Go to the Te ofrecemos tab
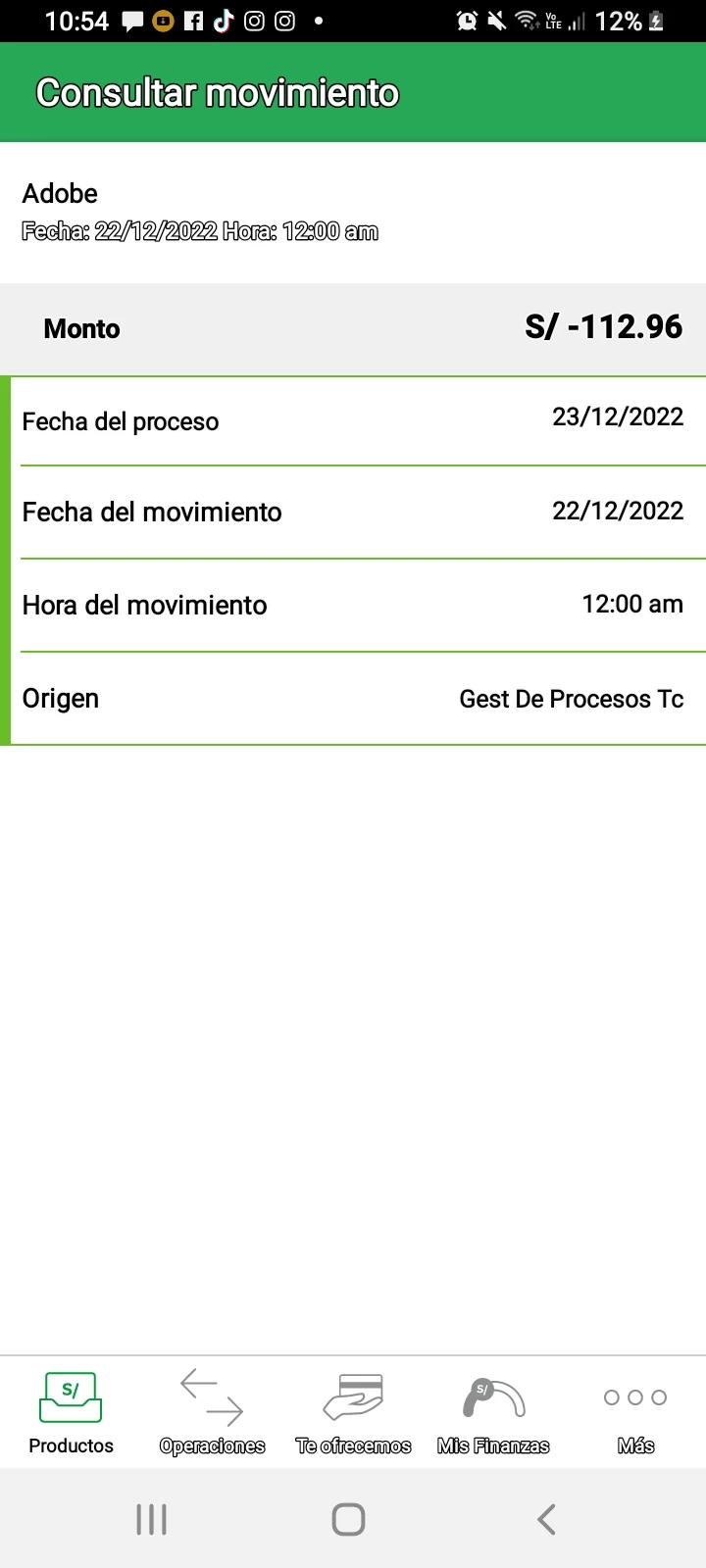 353,1413
